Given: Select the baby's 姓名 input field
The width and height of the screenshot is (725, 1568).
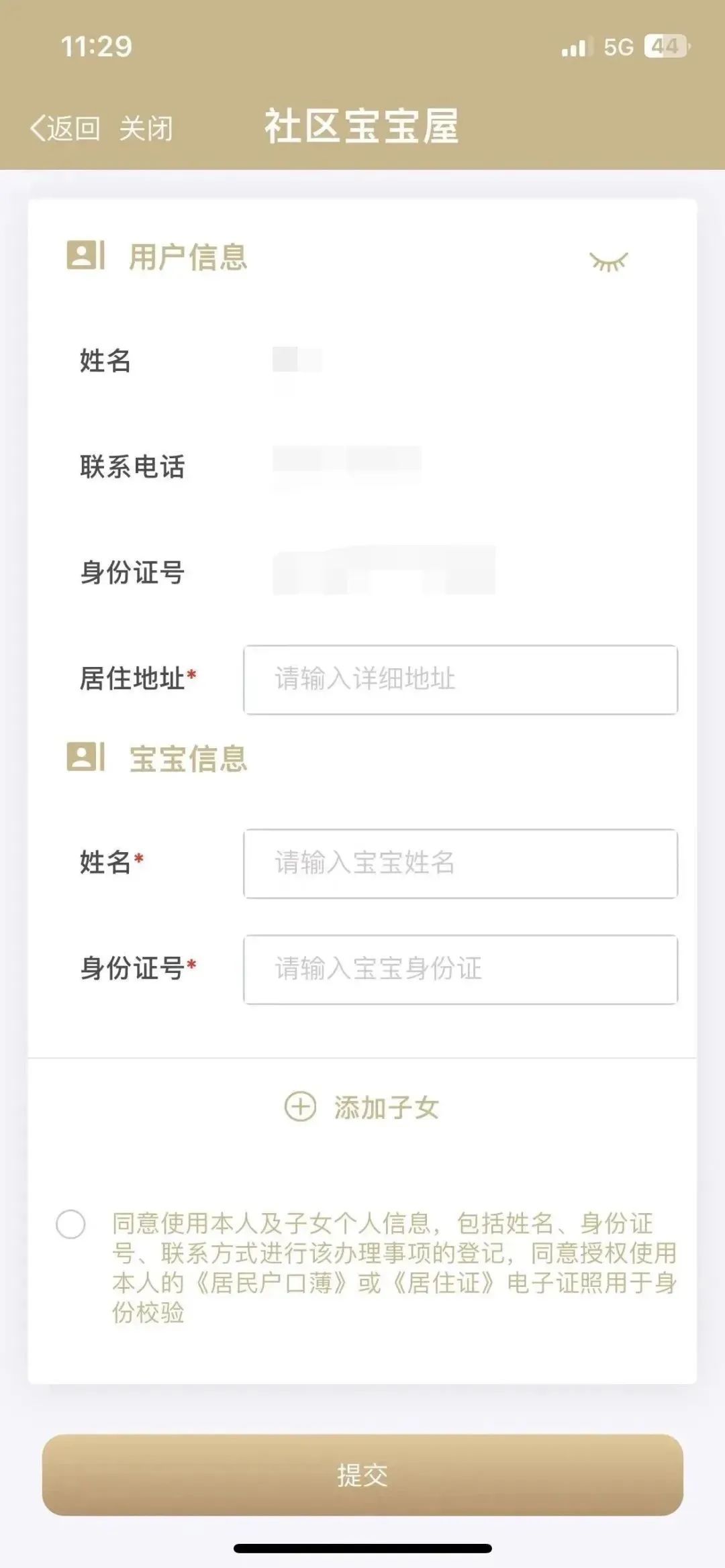Looking at the screenshot, I should (461, 864).
